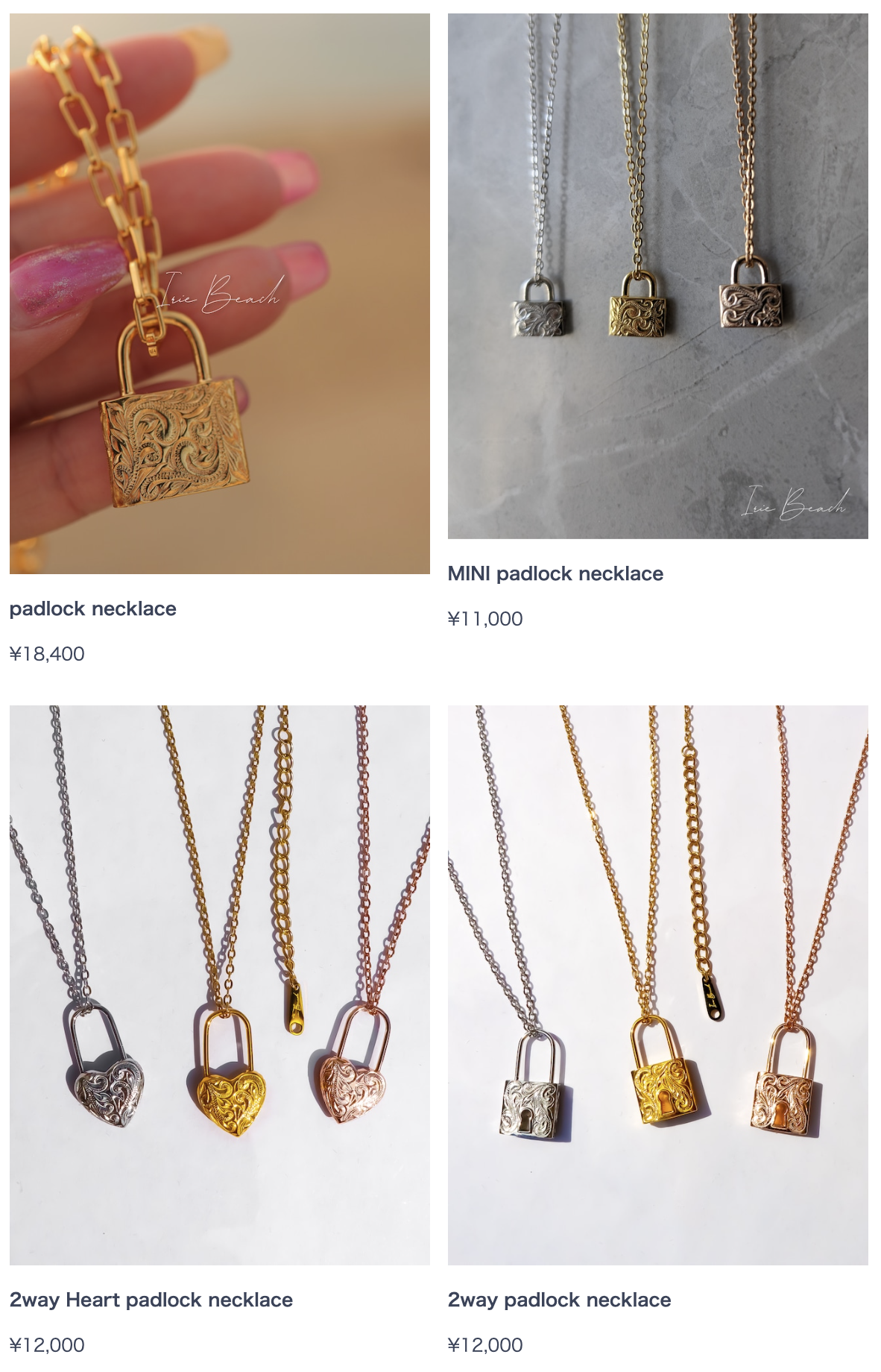View the 2way padlock necklace photo
This screenshot has height=1372, width=881.
(657, 984)
